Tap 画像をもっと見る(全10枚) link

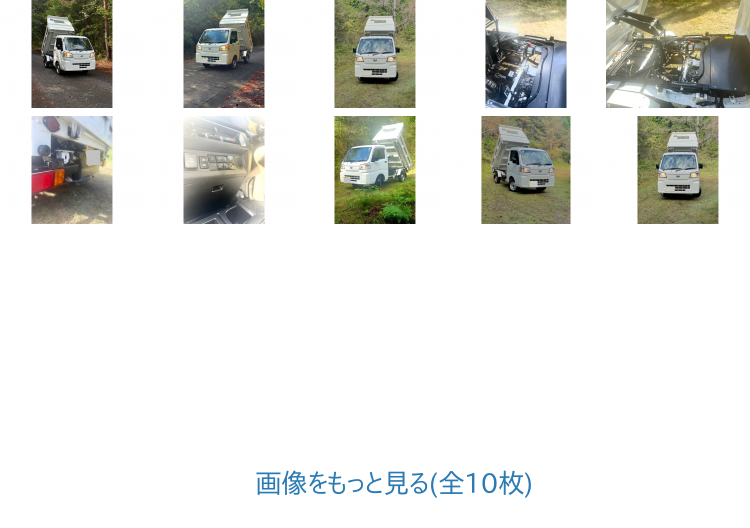coord(393,484)
